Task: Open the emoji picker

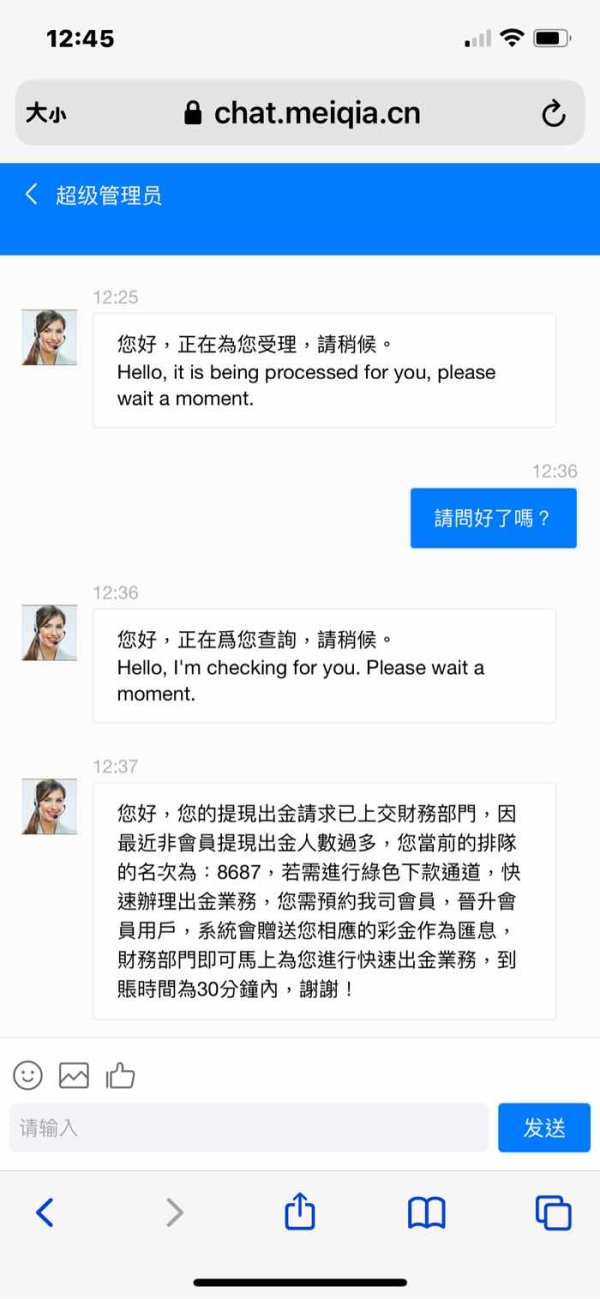Action: pos(28,1075)
